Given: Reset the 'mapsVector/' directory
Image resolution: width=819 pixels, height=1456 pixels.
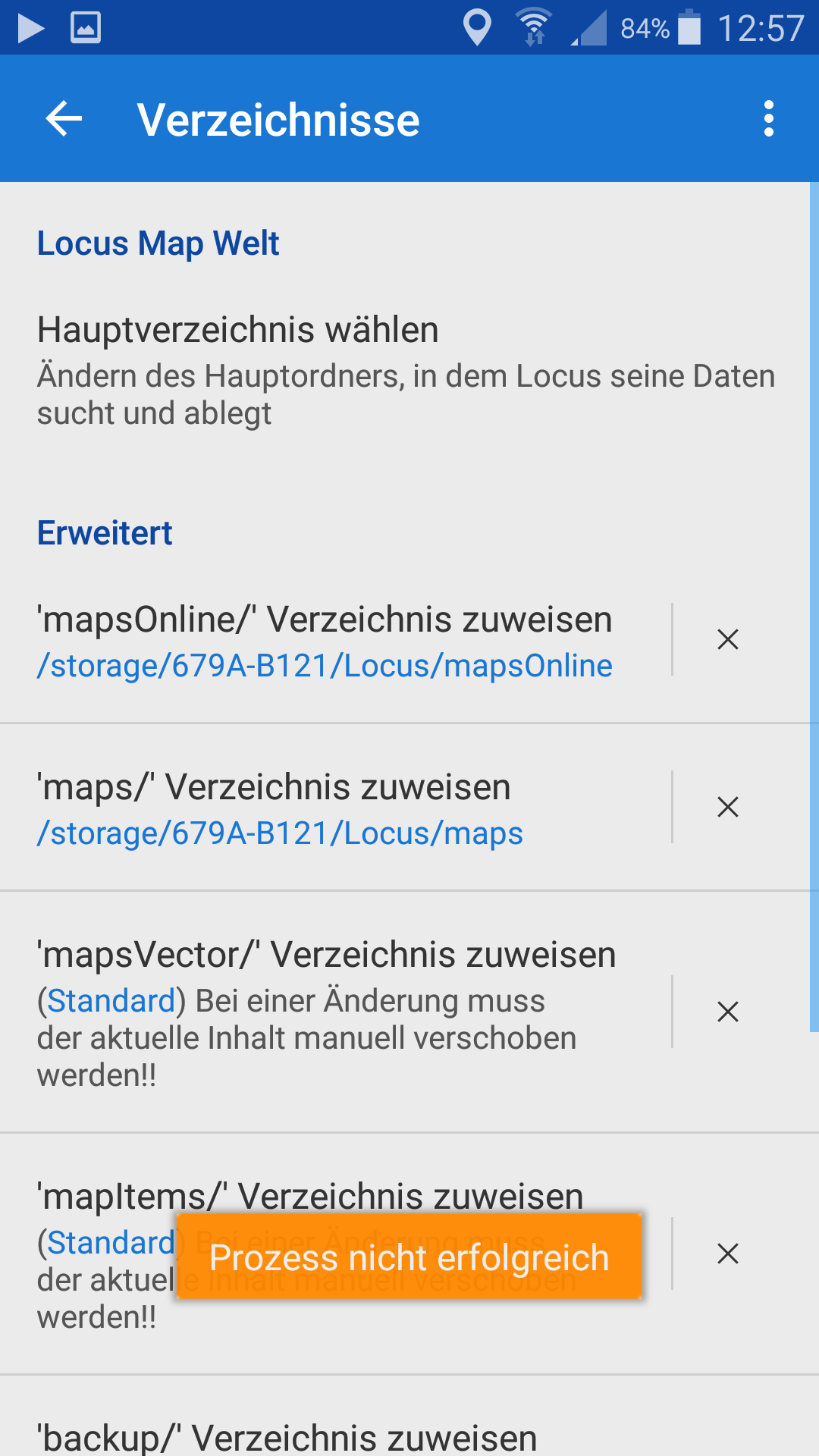Looking at the screenshot, I should [727, 1012].
